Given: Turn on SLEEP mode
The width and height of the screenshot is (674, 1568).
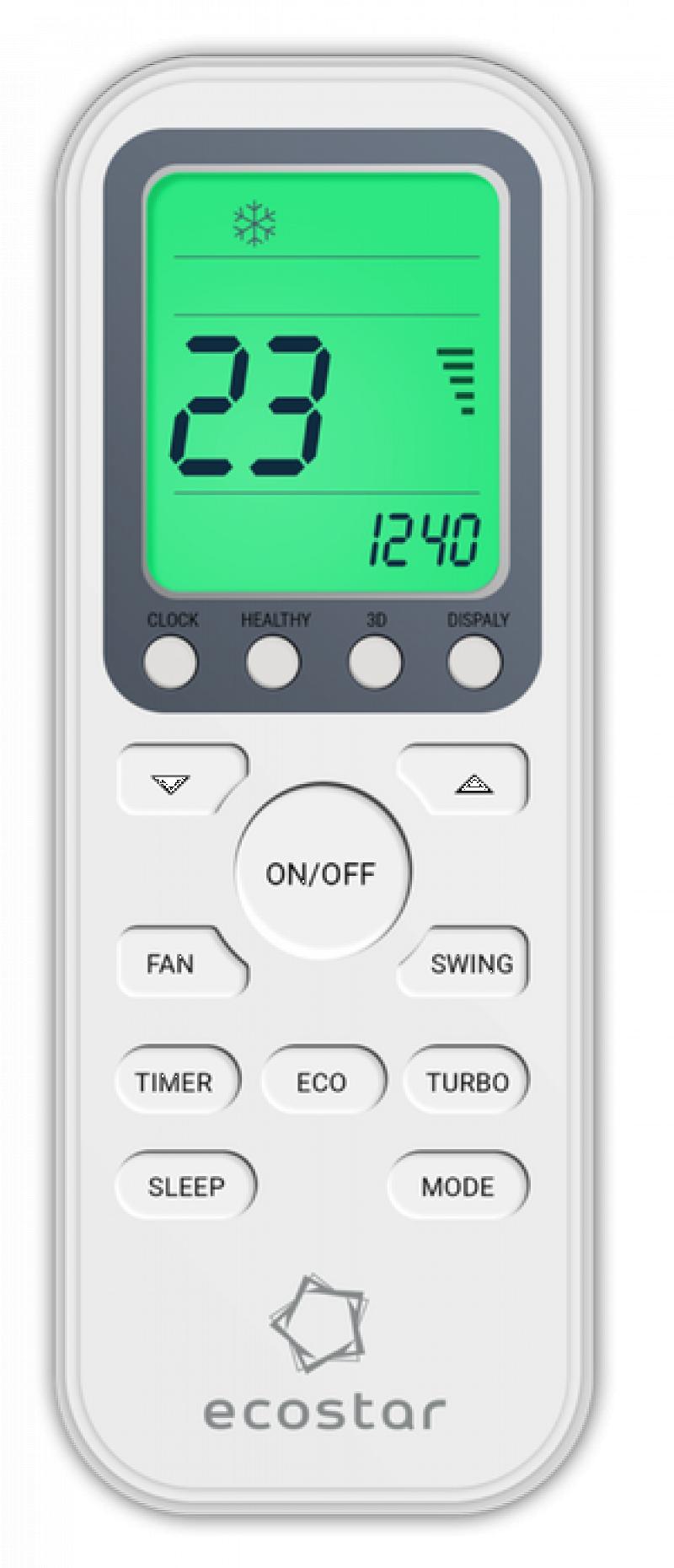Looking at the screenshot, I should pos(185,1186).
